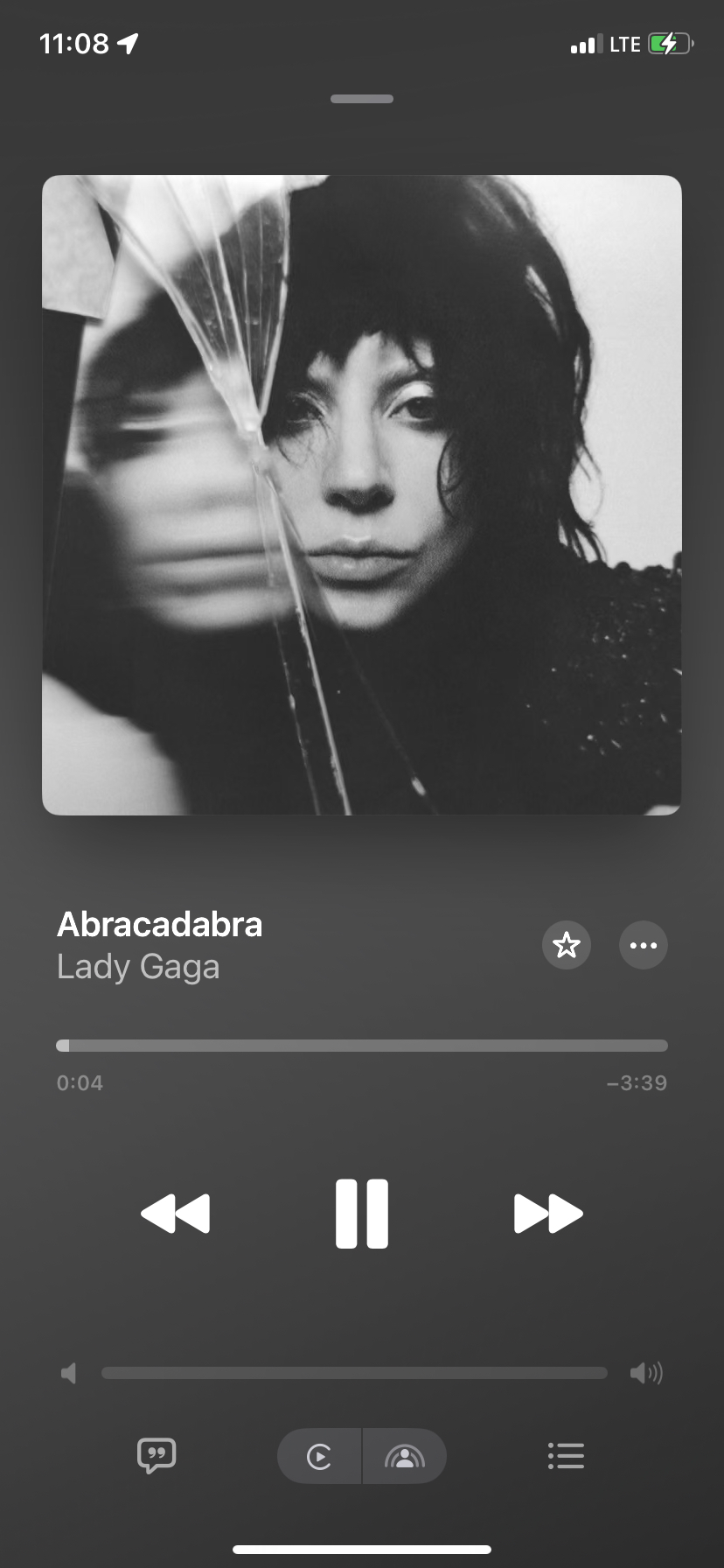
Task: Tap the playback progress bar
Action: [362, 1046]
